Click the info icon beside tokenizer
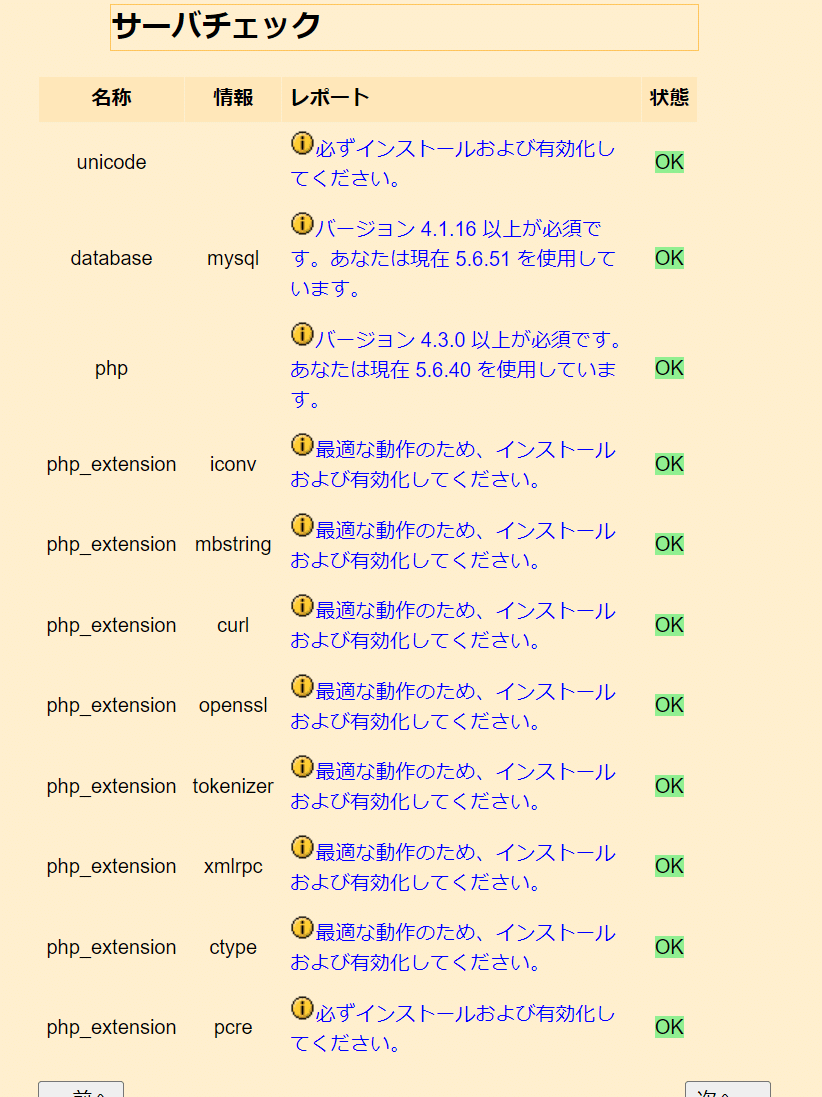The width and height of the screenshot is (822, 1097). tap(302, 767)
